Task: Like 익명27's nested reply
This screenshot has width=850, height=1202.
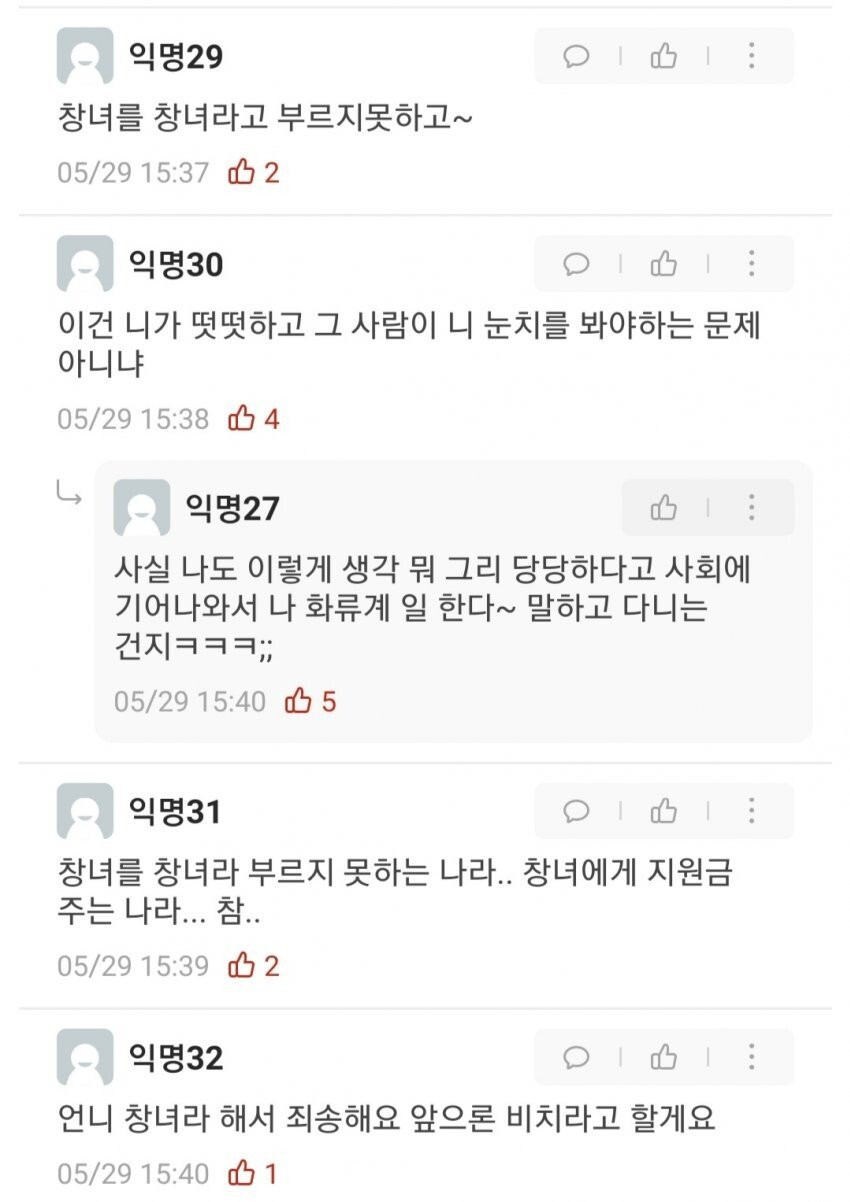Action: click(x=663, y=508)
